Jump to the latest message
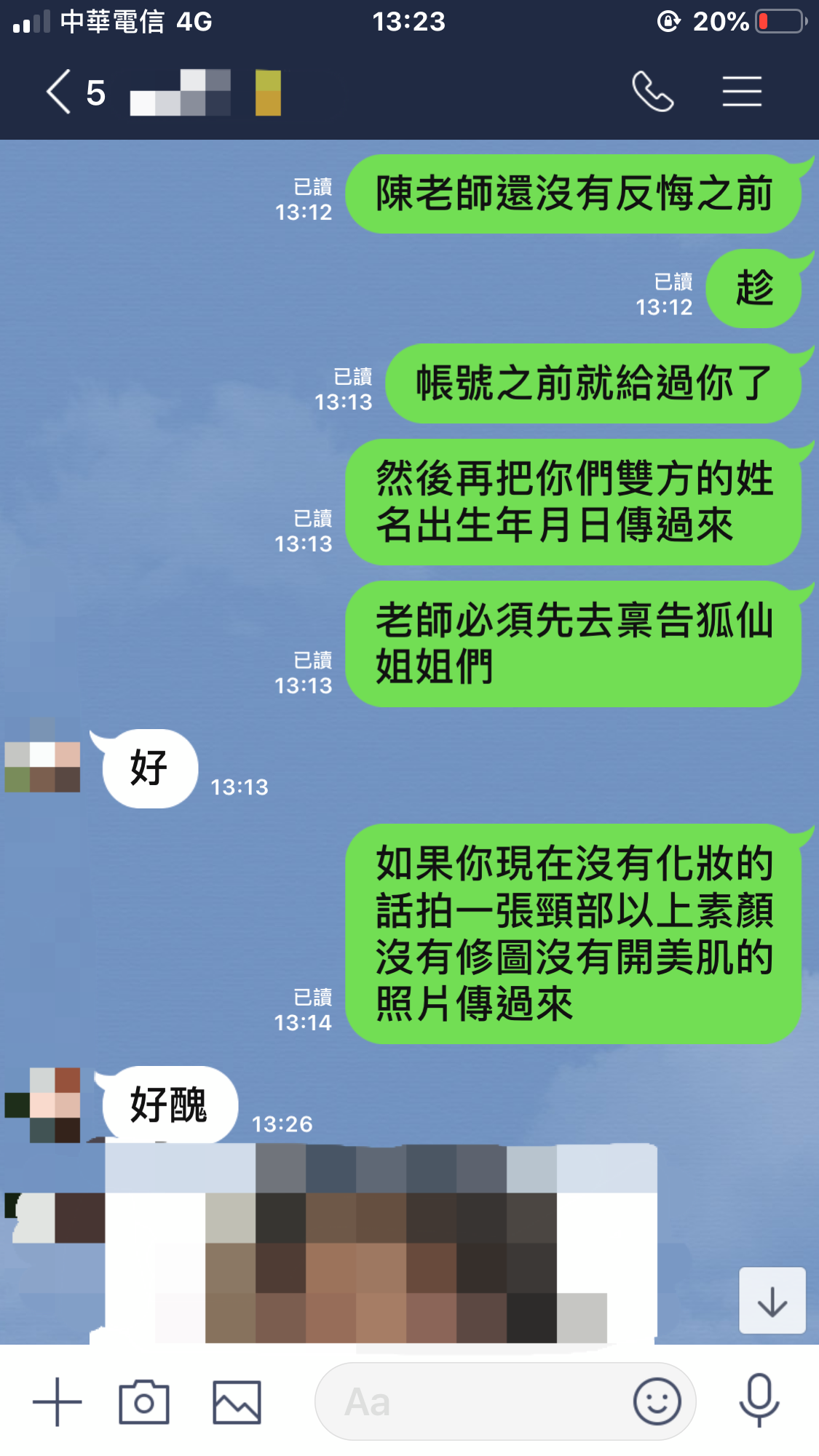The height and width of the screenshot is (1456, 819). point(772,1301)
